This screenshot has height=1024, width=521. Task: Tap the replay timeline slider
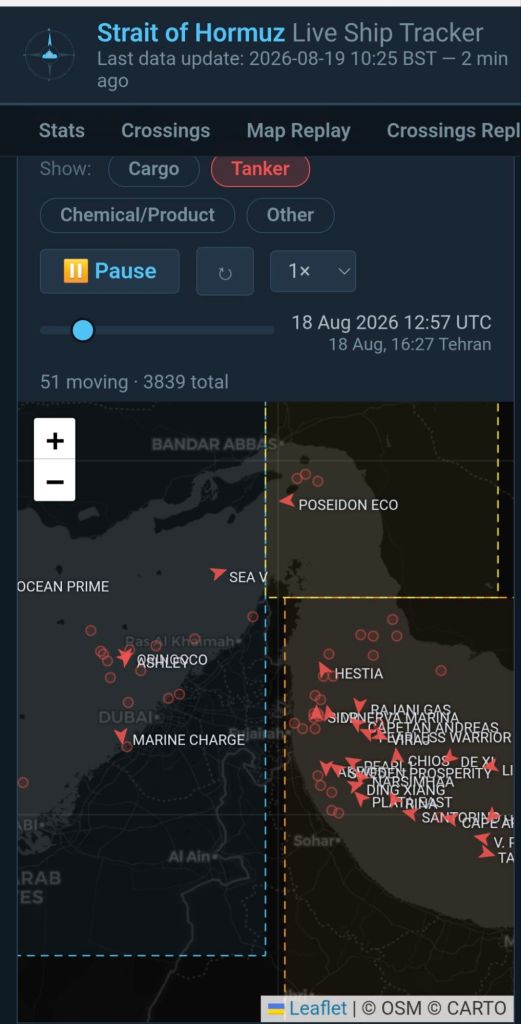tap(157, 330)
